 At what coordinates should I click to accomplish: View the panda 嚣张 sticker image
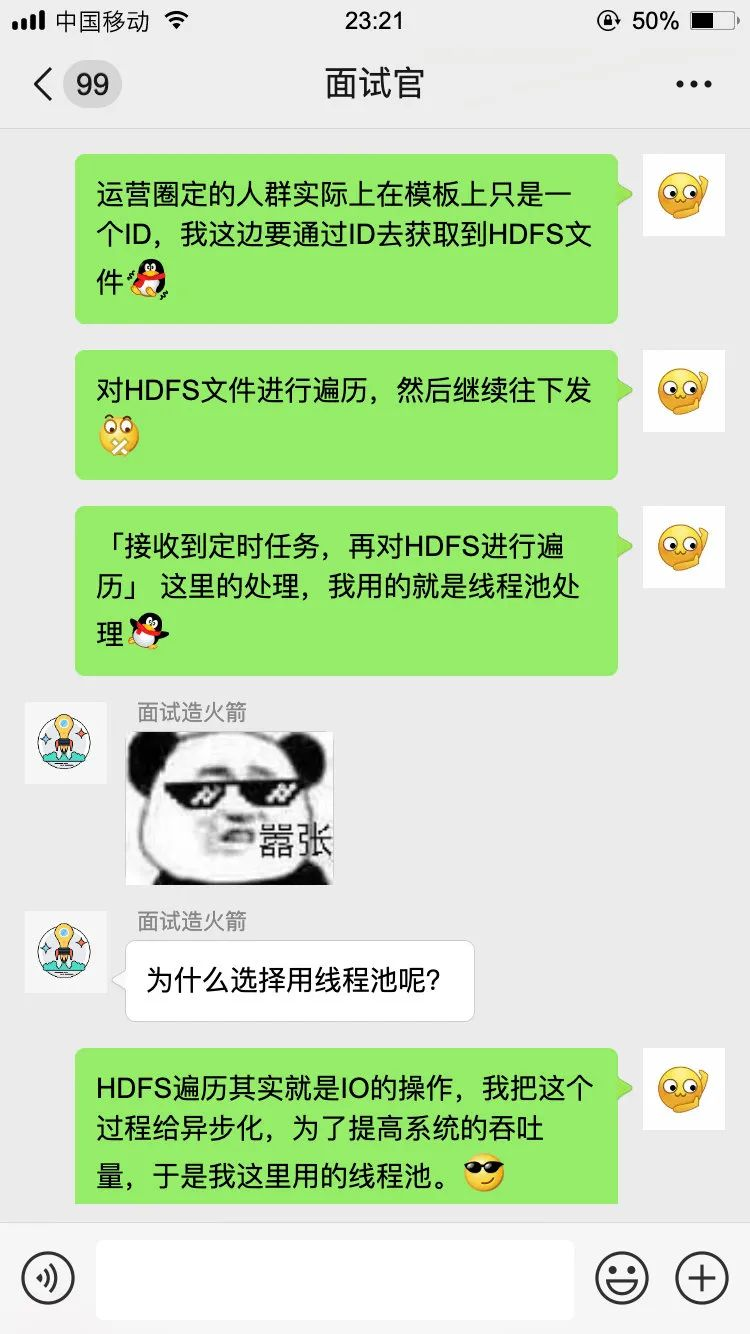[229, 808]
